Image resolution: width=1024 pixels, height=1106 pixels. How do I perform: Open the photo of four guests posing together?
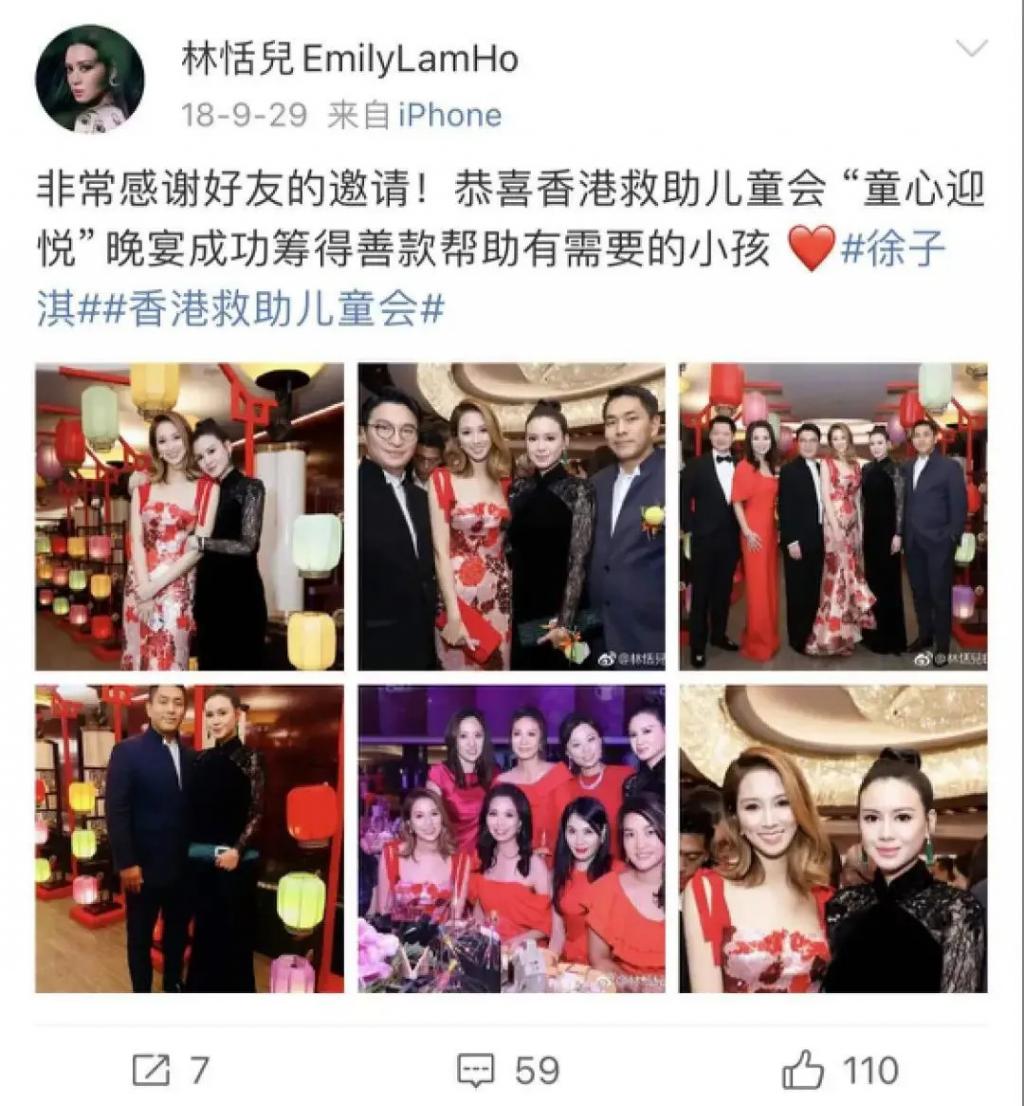tap(512, 516)
